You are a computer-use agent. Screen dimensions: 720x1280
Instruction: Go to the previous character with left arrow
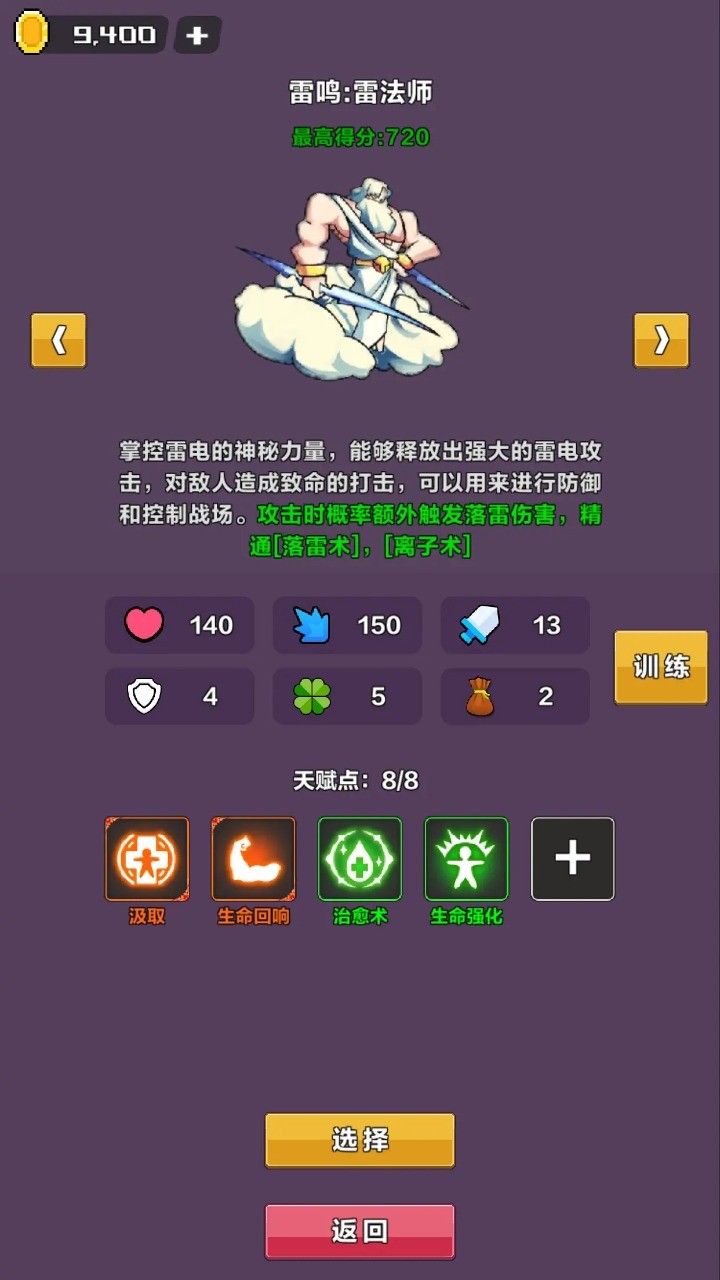coord(58,340)
